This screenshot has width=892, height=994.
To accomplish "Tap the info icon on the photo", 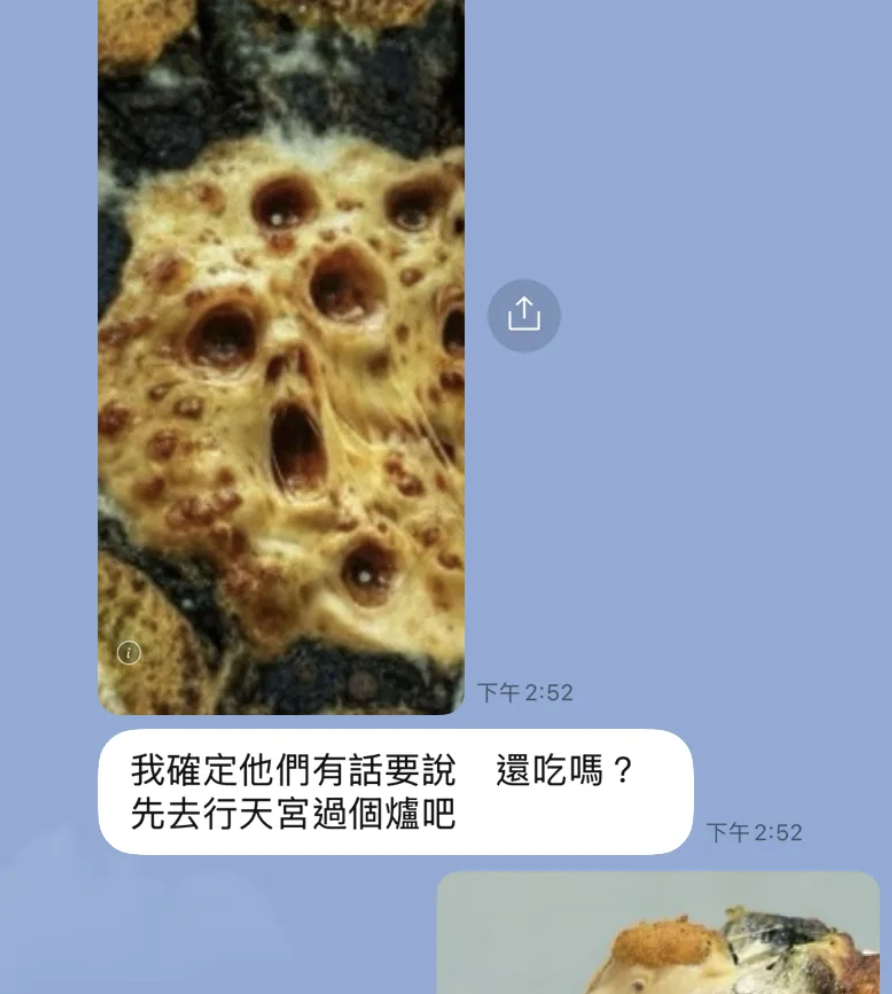I will (129, 653).
